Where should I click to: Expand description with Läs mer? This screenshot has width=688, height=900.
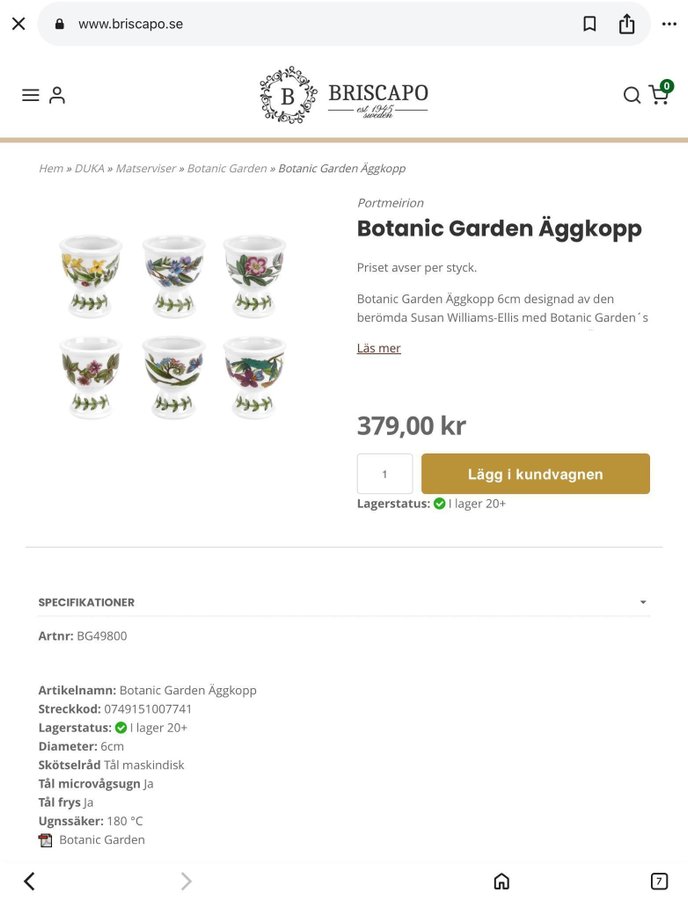tap(379, 348)
